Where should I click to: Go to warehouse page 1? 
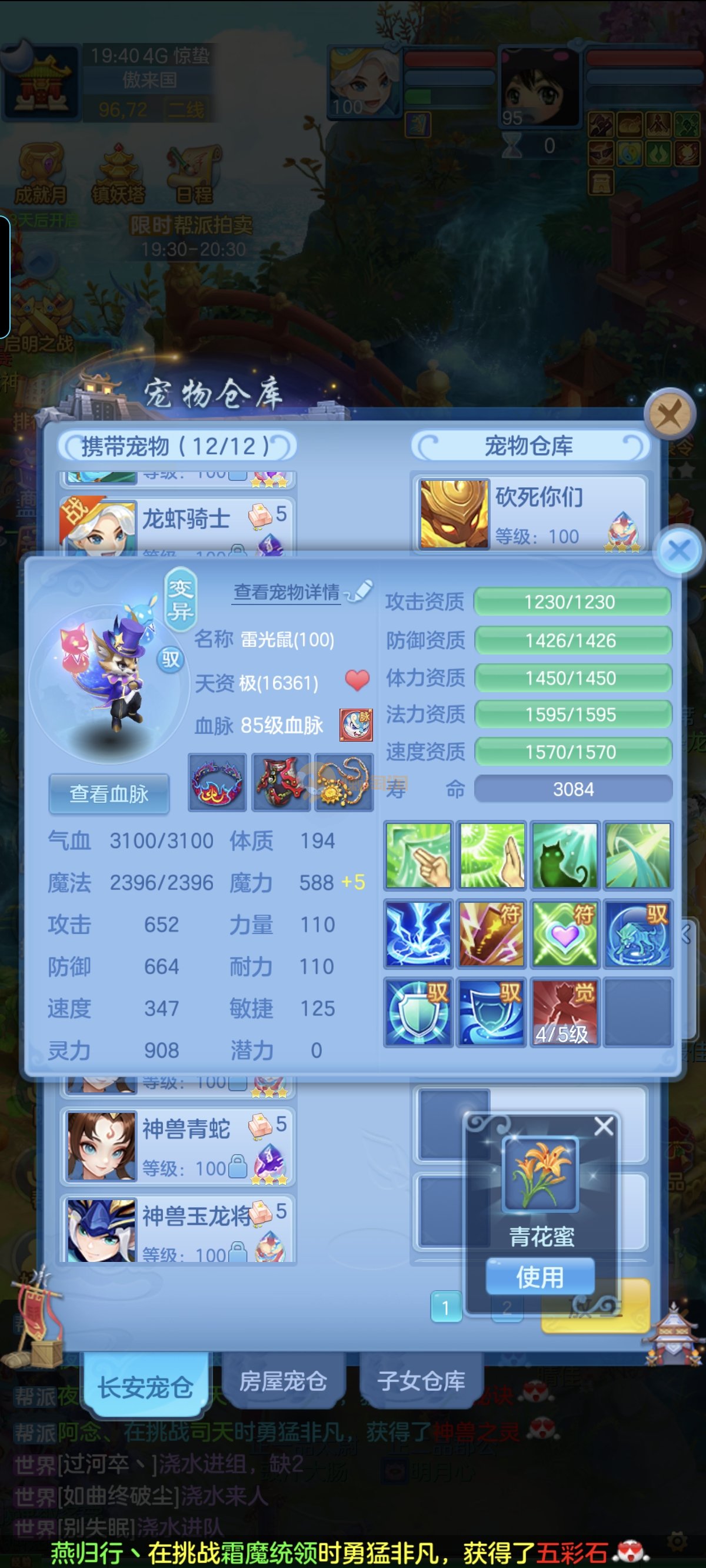point(445,1307)
